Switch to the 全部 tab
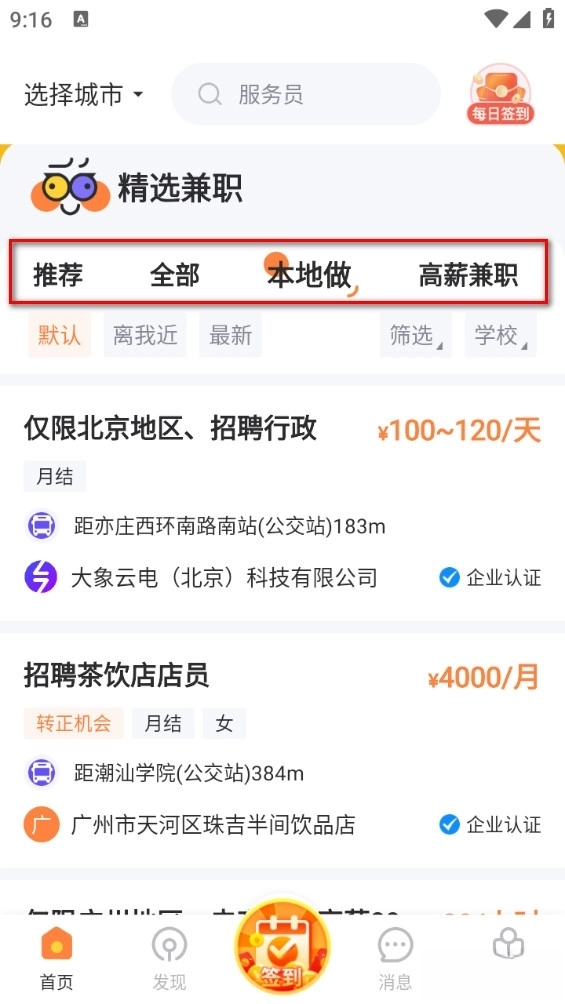The width and height of the screenshot is (565, 1004). 174,275
